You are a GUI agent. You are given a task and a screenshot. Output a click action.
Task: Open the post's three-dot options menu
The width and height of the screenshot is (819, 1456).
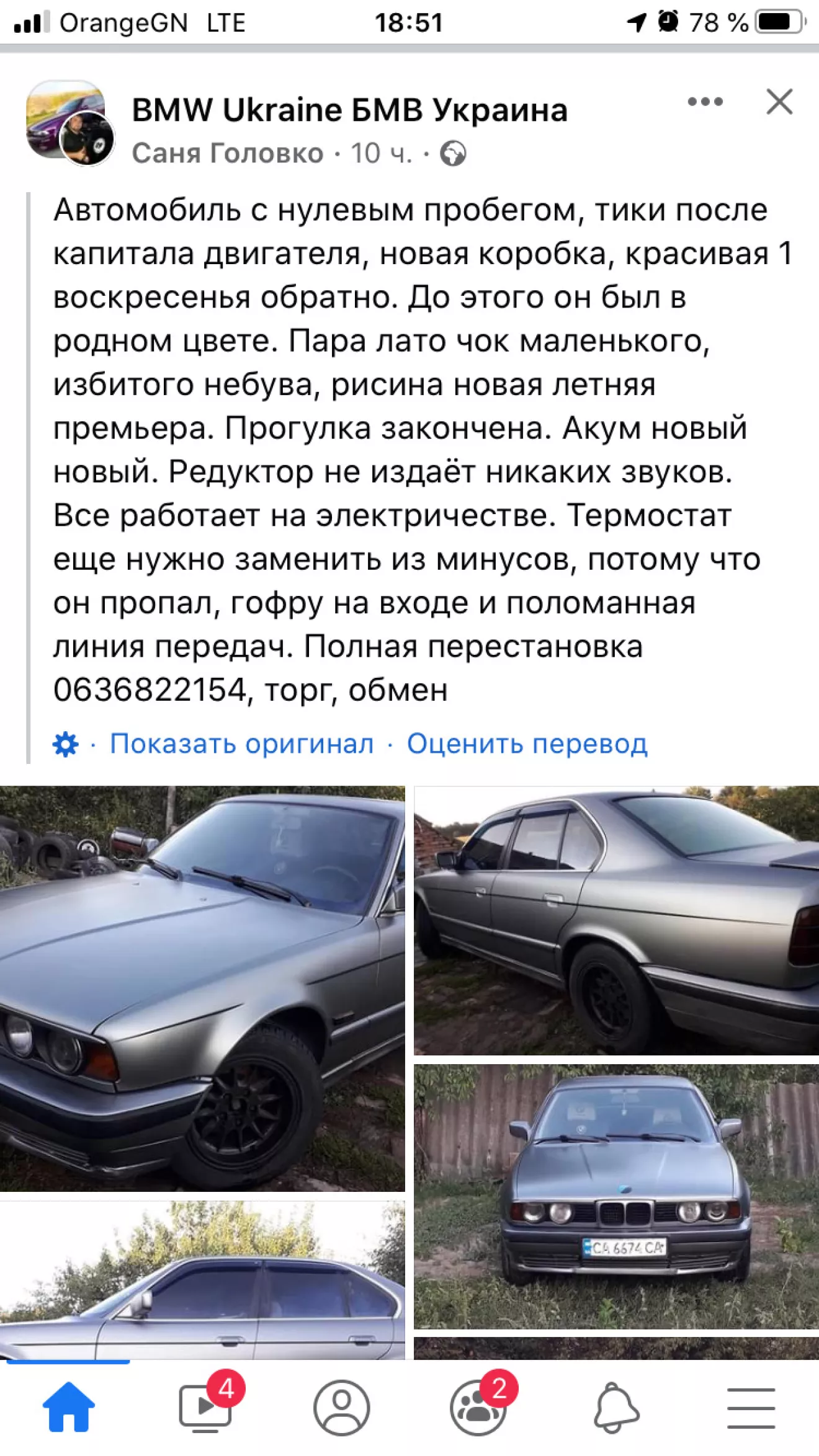(x=705, y=102)
